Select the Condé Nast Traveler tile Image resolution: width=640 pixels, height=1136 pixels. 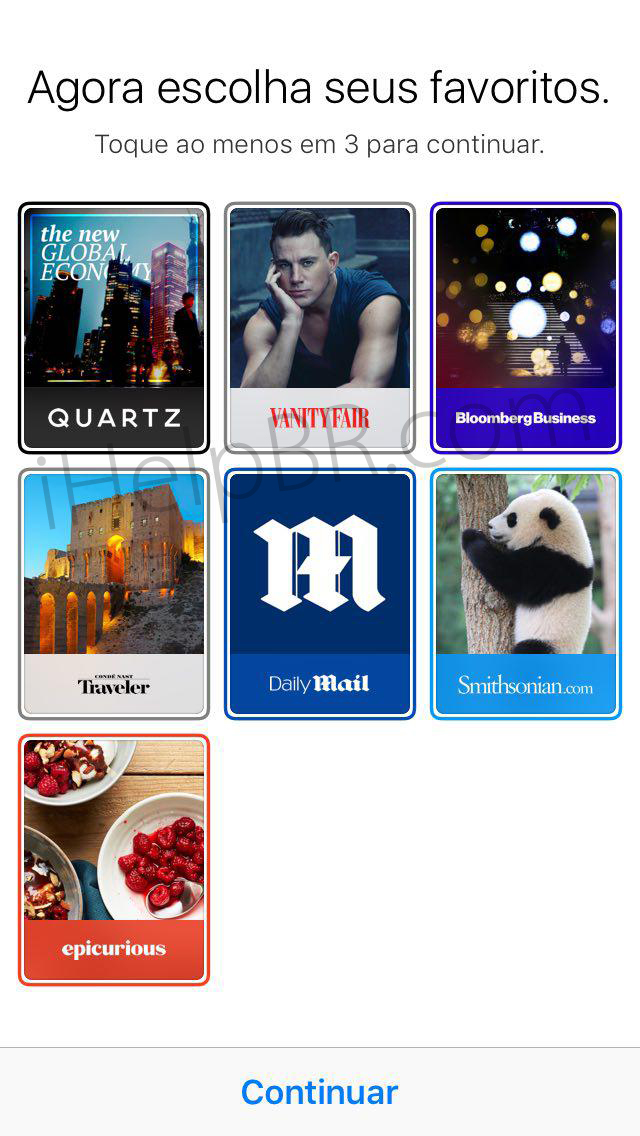point(114,594)
